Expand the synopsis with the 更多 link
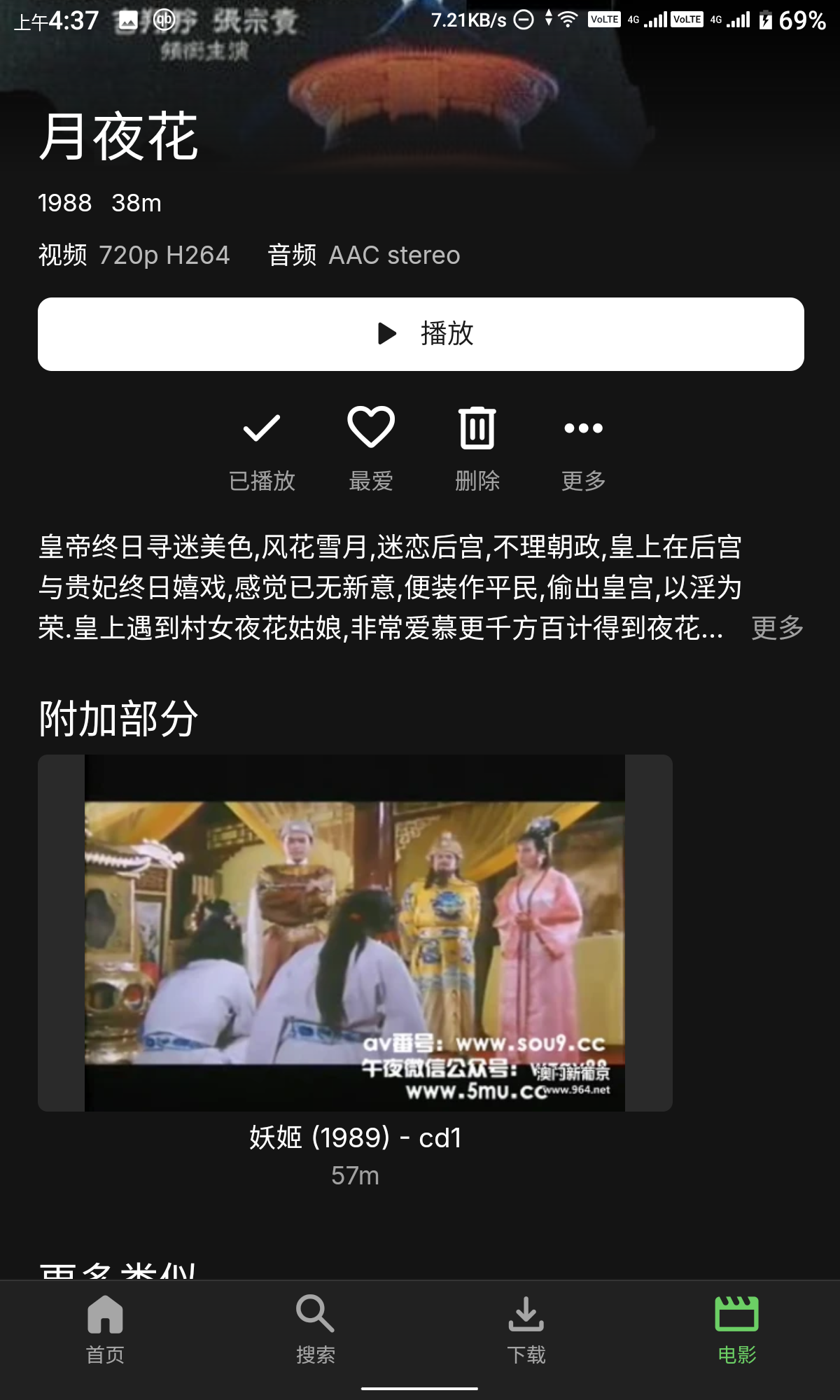Viewport: 840px width, 1400px height. click(777, 628)
